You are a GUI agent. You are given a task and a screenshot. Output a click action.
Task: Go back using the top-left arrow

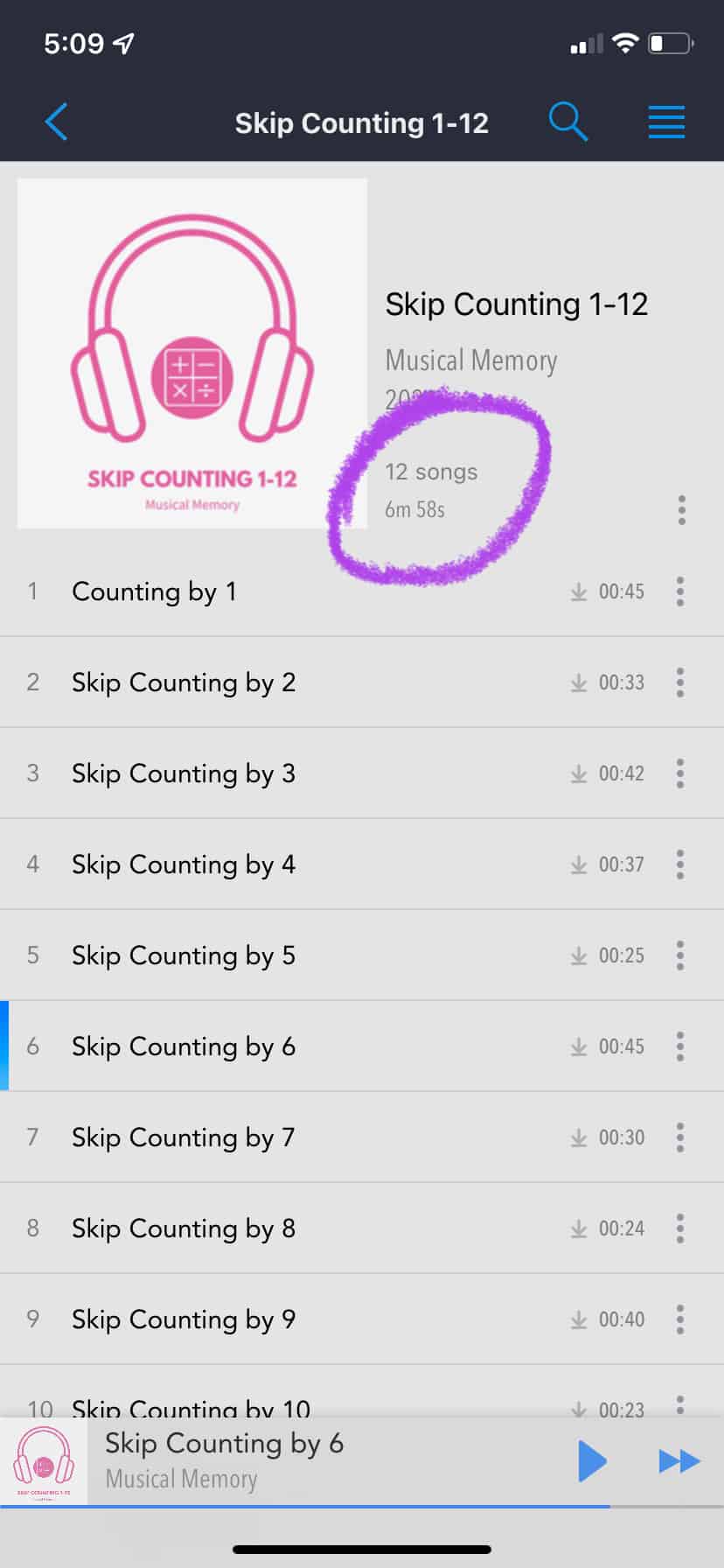point(56,122)
